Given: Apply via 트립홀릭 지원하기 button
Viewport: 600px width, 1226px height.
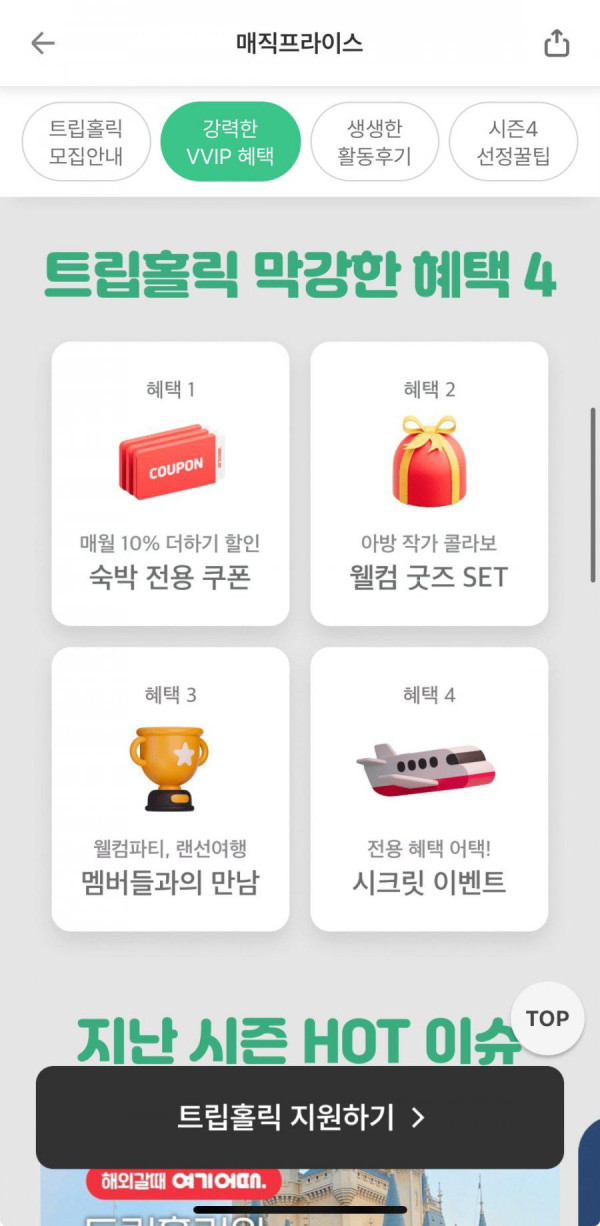Looking at the screenshot, I should tap(300, 1117).
